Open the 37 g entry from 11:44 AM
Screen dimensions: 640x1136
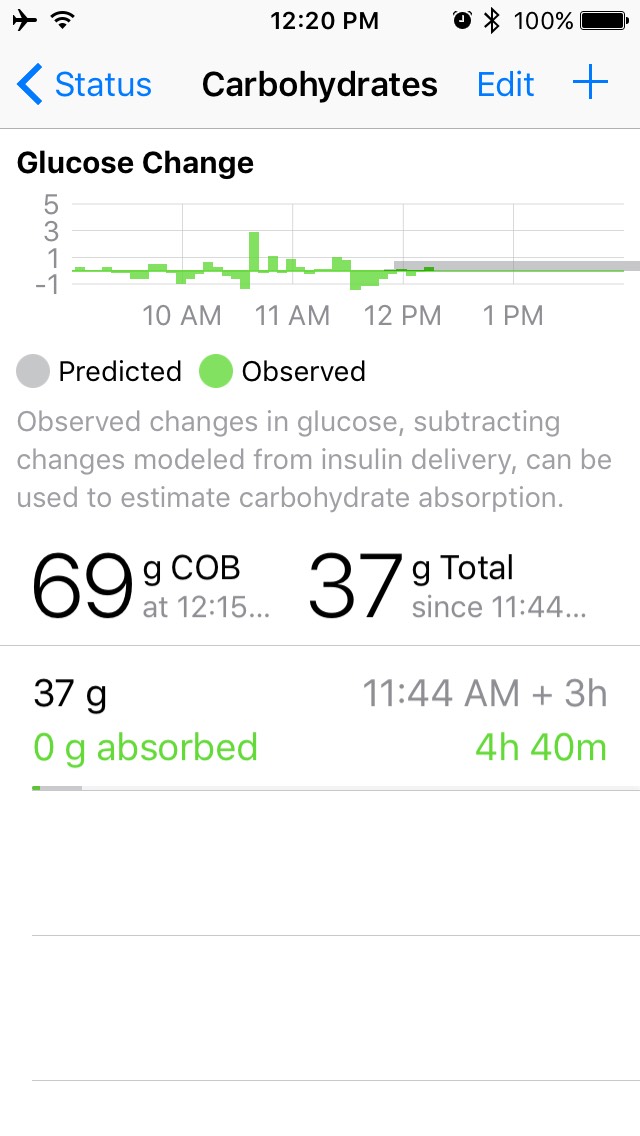320,720
